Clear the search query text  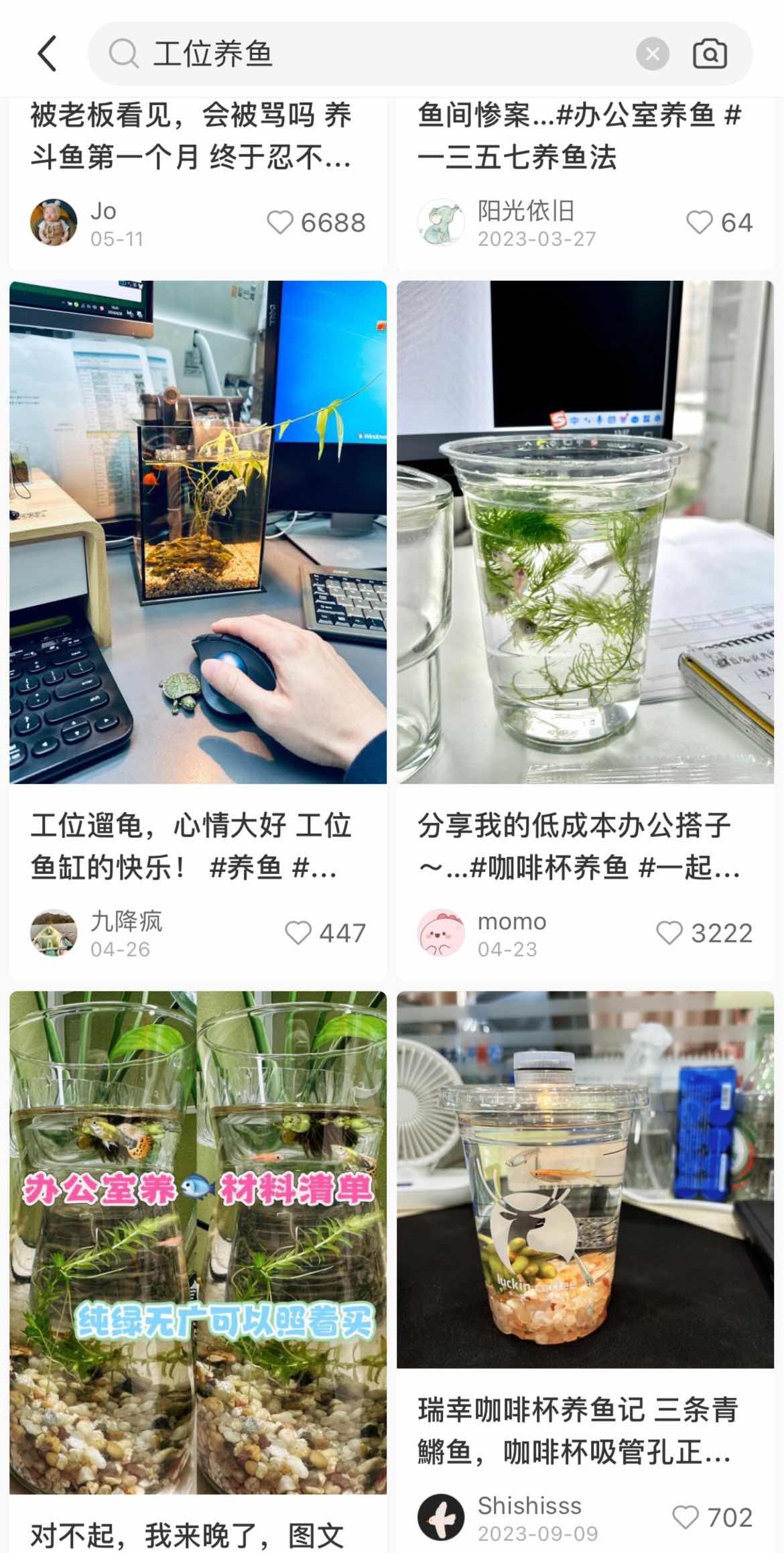[653, 54]
